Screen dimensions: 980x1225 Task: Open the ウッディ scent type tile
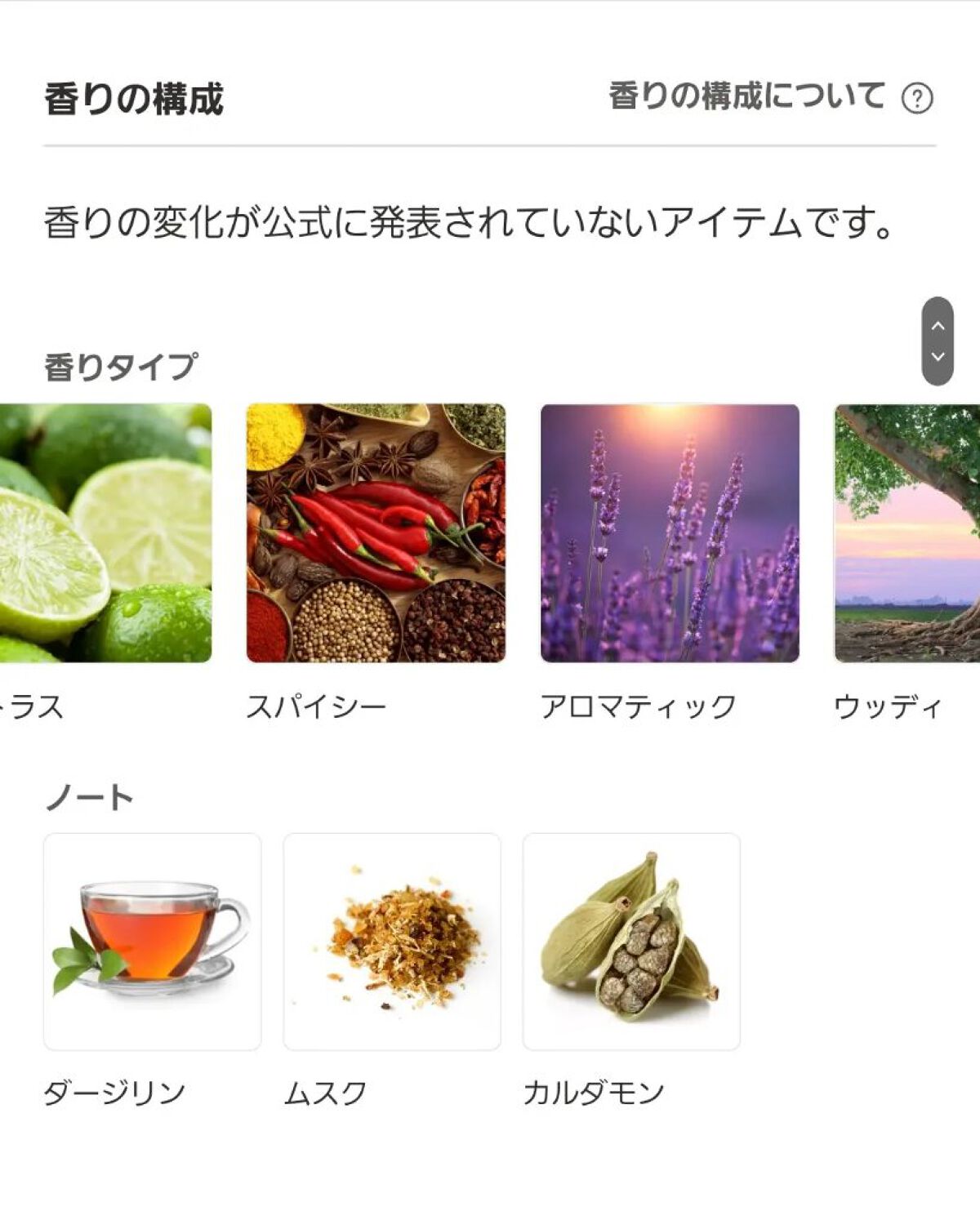tap(906, 533)
